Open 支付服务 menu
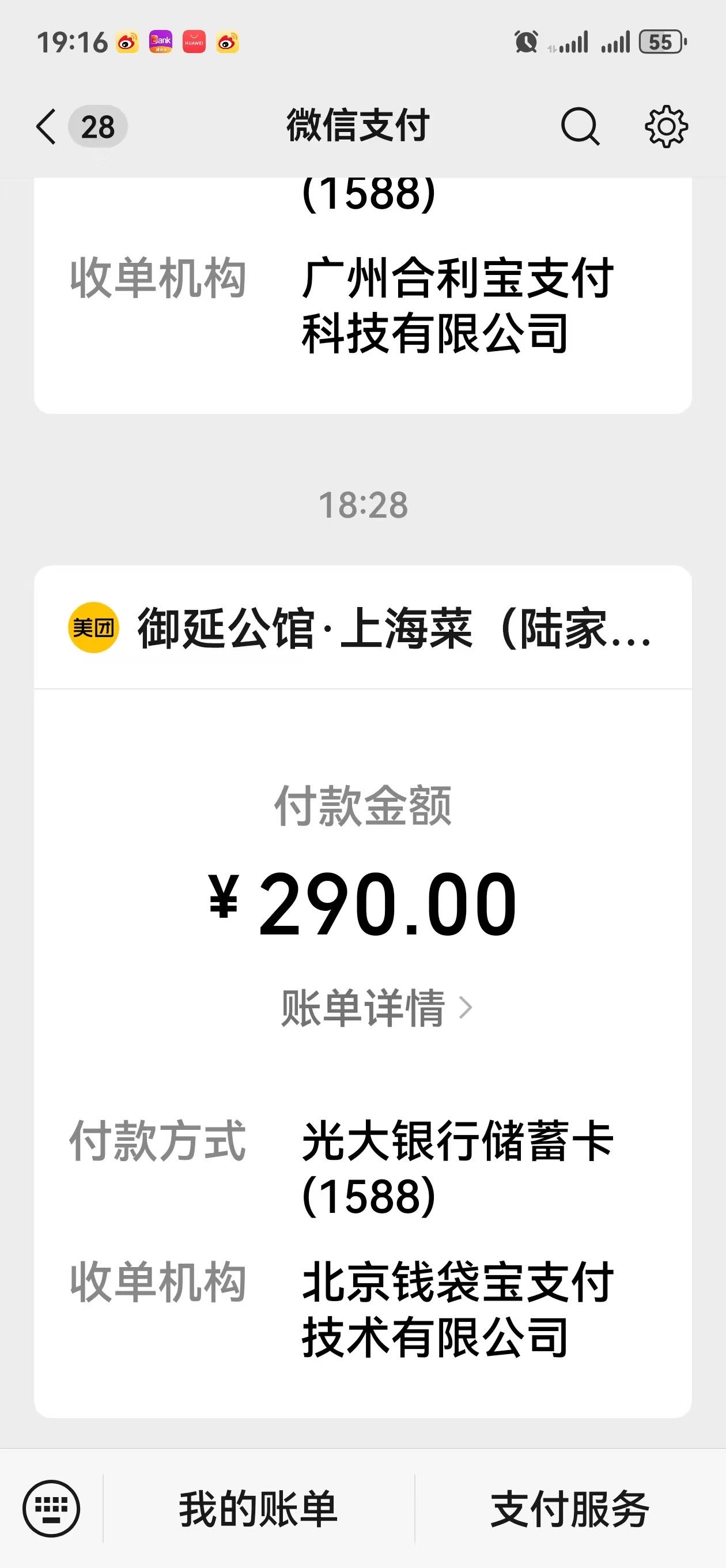 (x=570, y=1509)
